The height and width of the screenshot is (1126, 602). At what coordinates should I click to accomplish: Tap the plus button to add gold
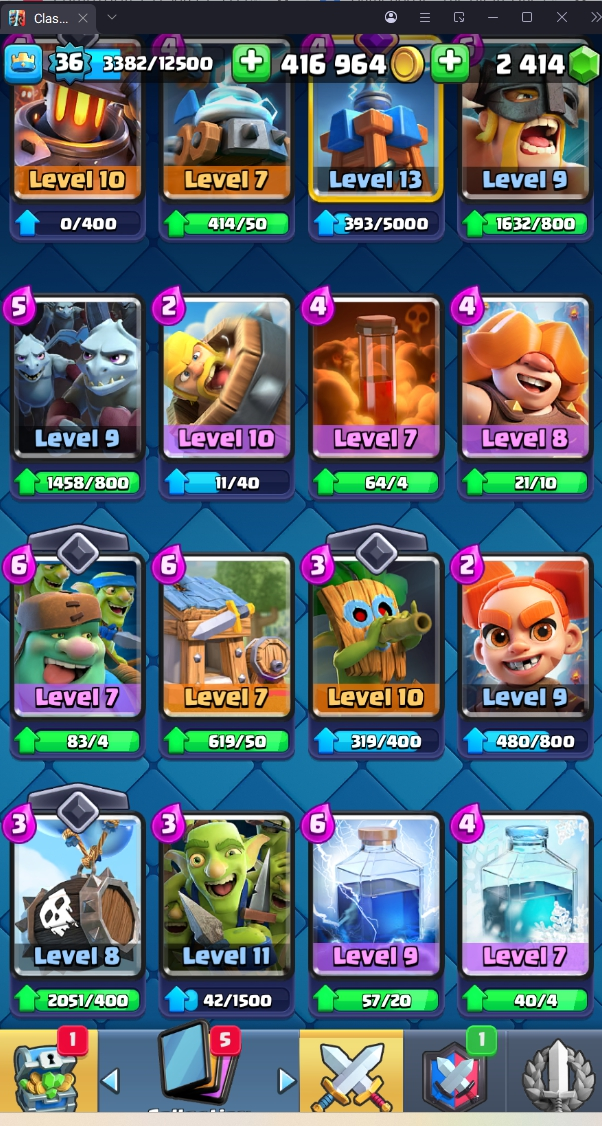(x=252, y=63)
